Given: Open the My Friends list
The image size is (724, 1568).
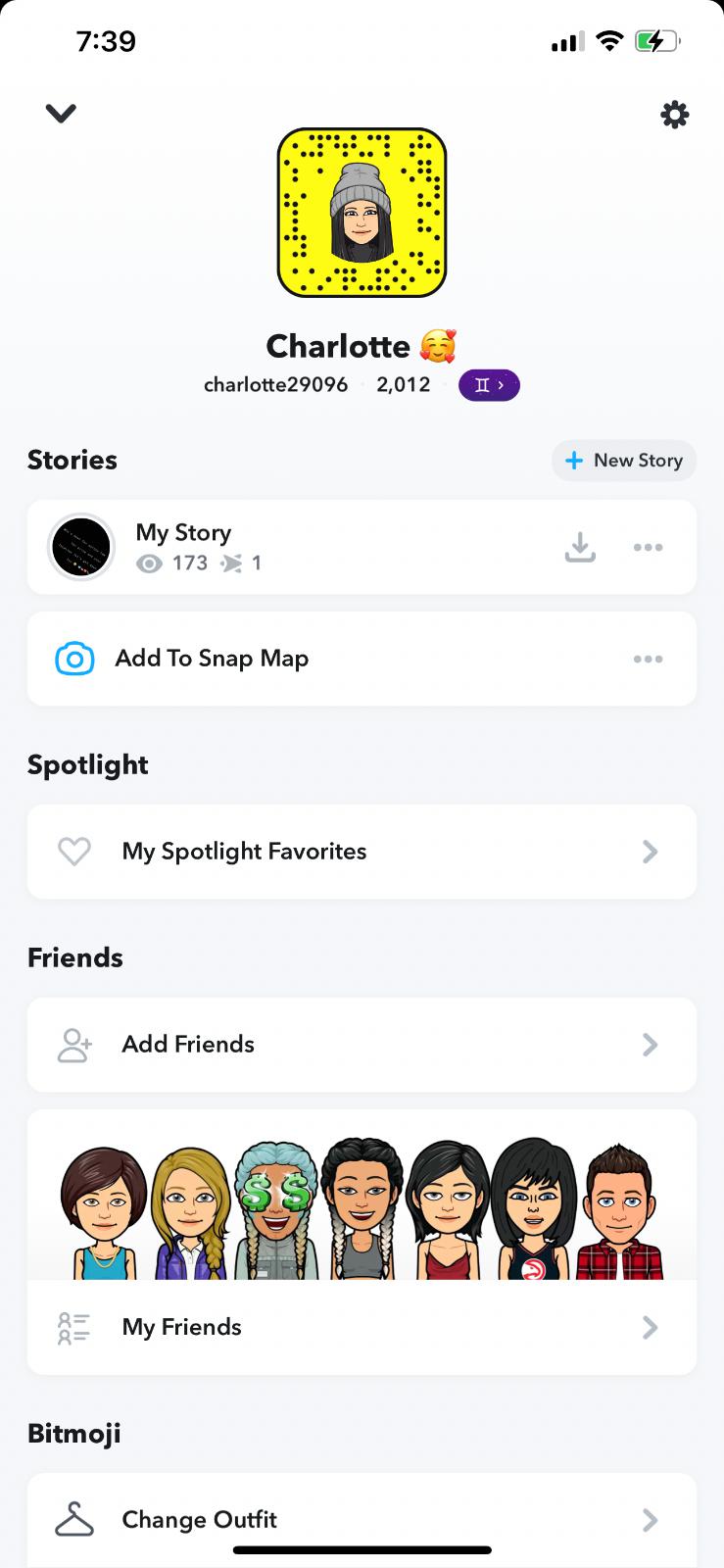Looking at the screenshot, I should (x=362, y=1327).
